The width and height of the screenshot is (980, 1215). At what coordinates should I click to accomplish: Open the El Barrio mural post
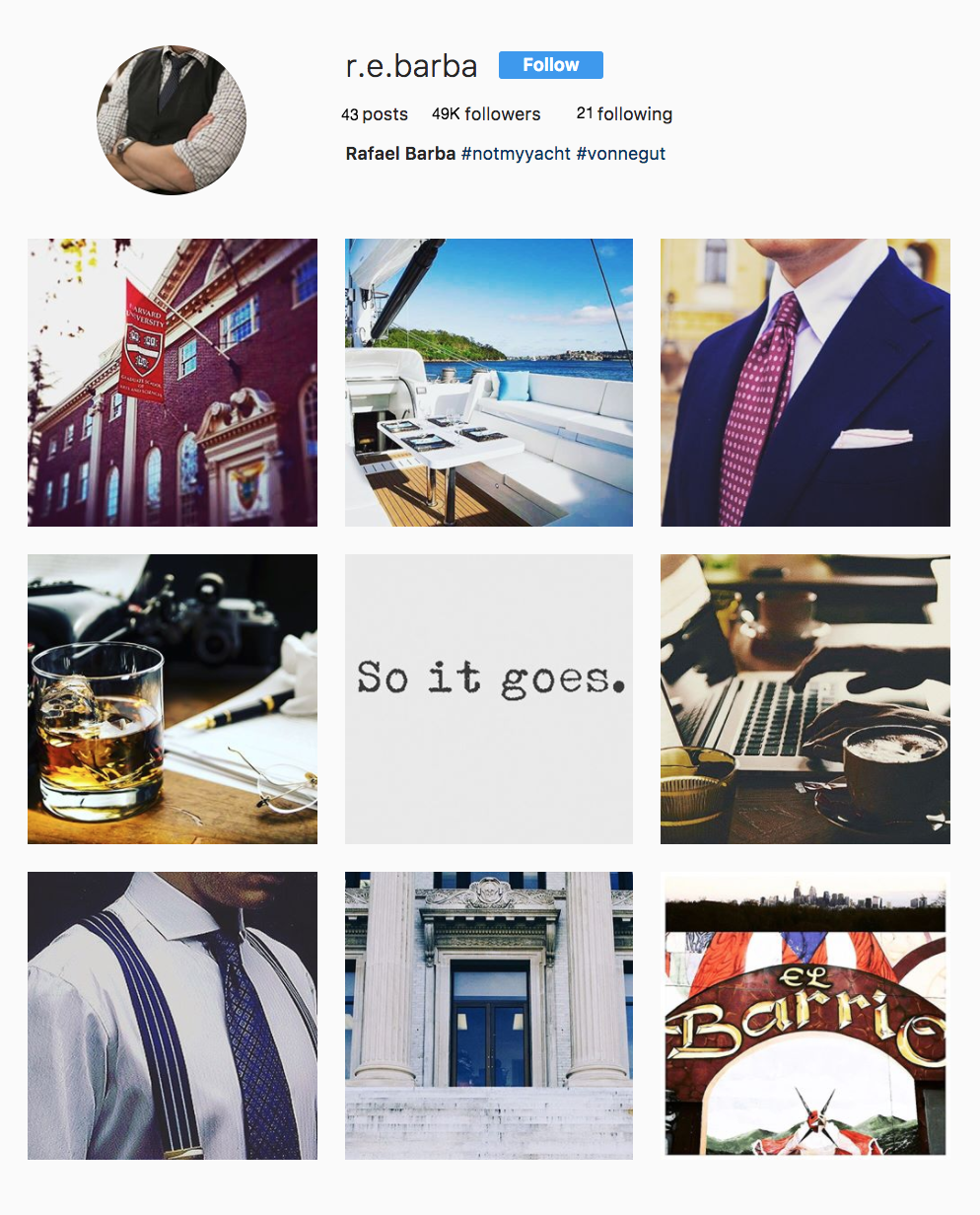(805, 1015)
